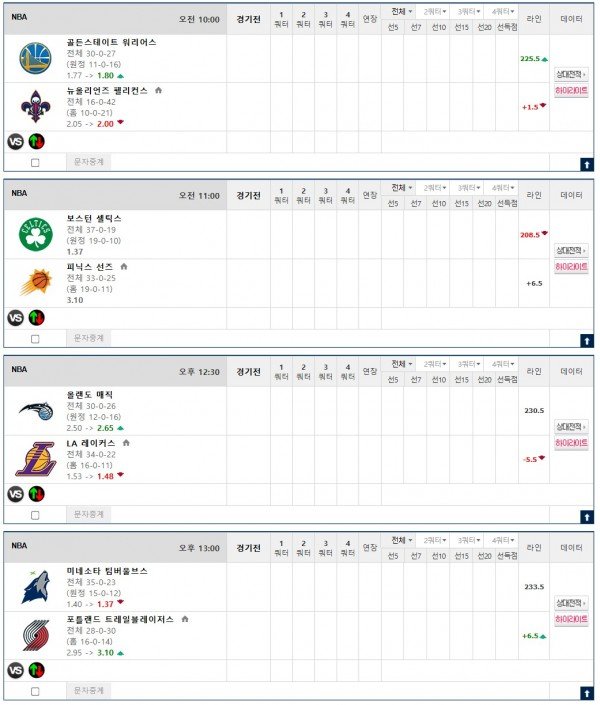Tick the checkbox on the Celtics game card
The height and width of the screenshot is (705, 600).
point(35,339)
